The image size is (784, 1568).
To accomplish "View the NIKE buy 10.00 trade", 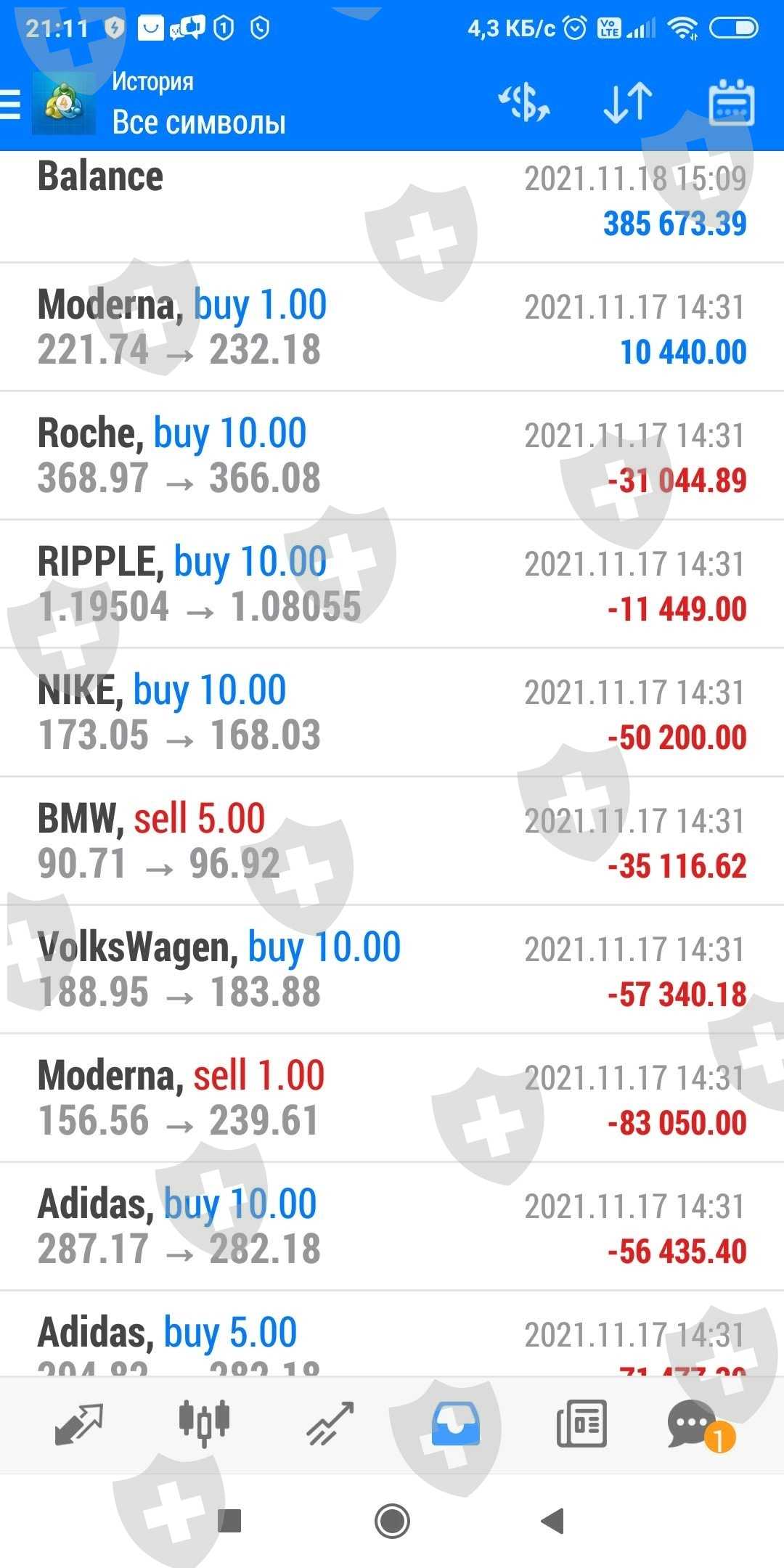I will 392,712.
